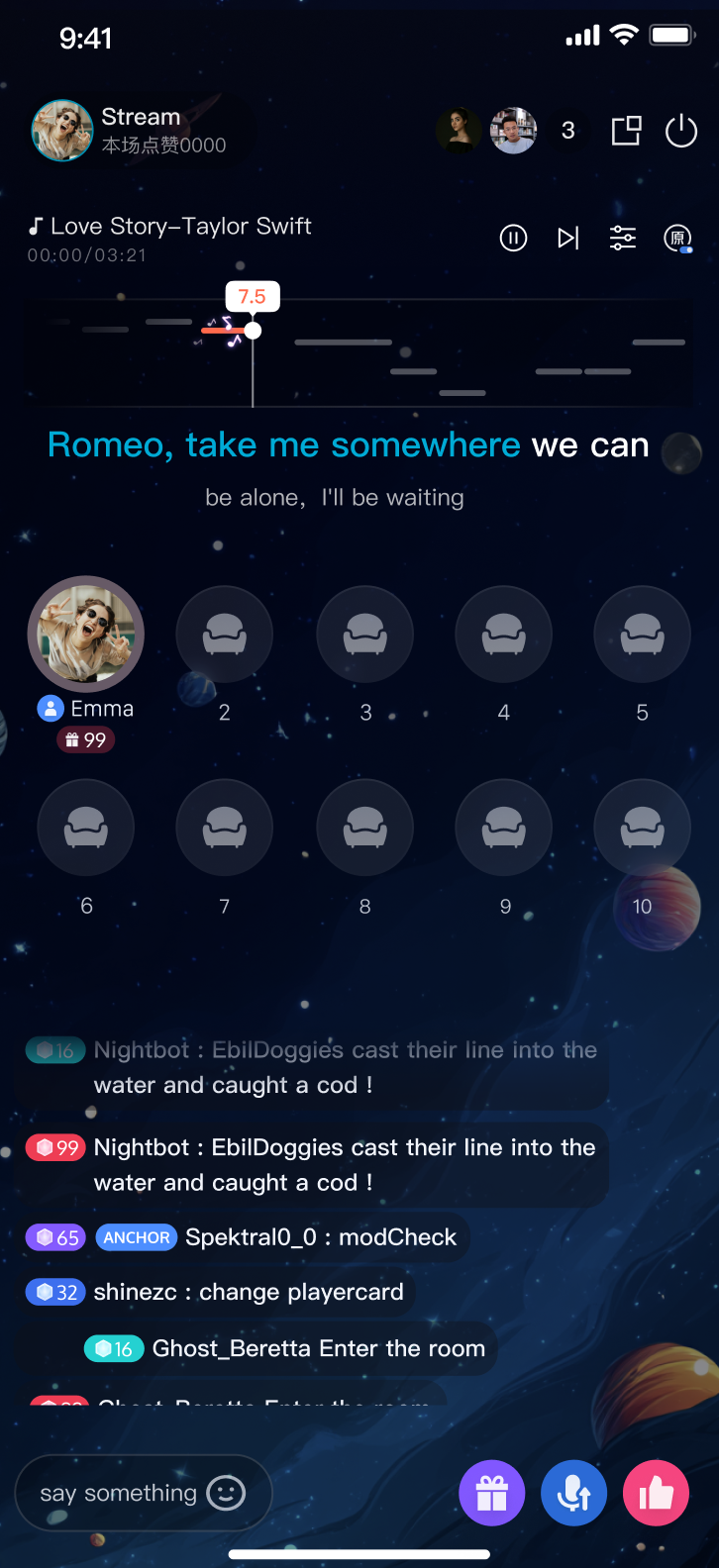Open the Stream host profile avatar
Screen dimensions: 719x1568
coord(62,130)
